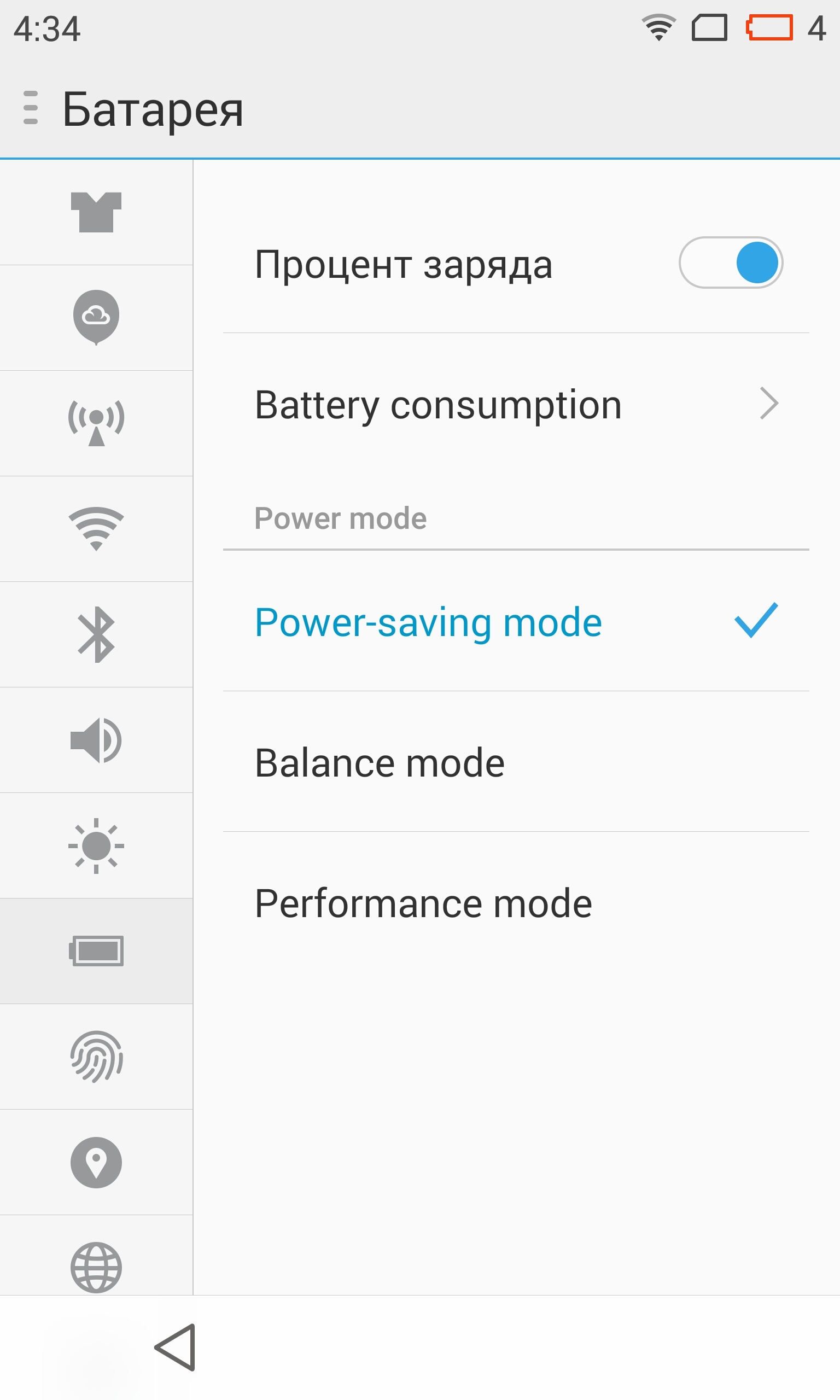840x1400 pixels.
Task: Open Battery consumption details
Action: pyautogui.click(x=516, y=404)
